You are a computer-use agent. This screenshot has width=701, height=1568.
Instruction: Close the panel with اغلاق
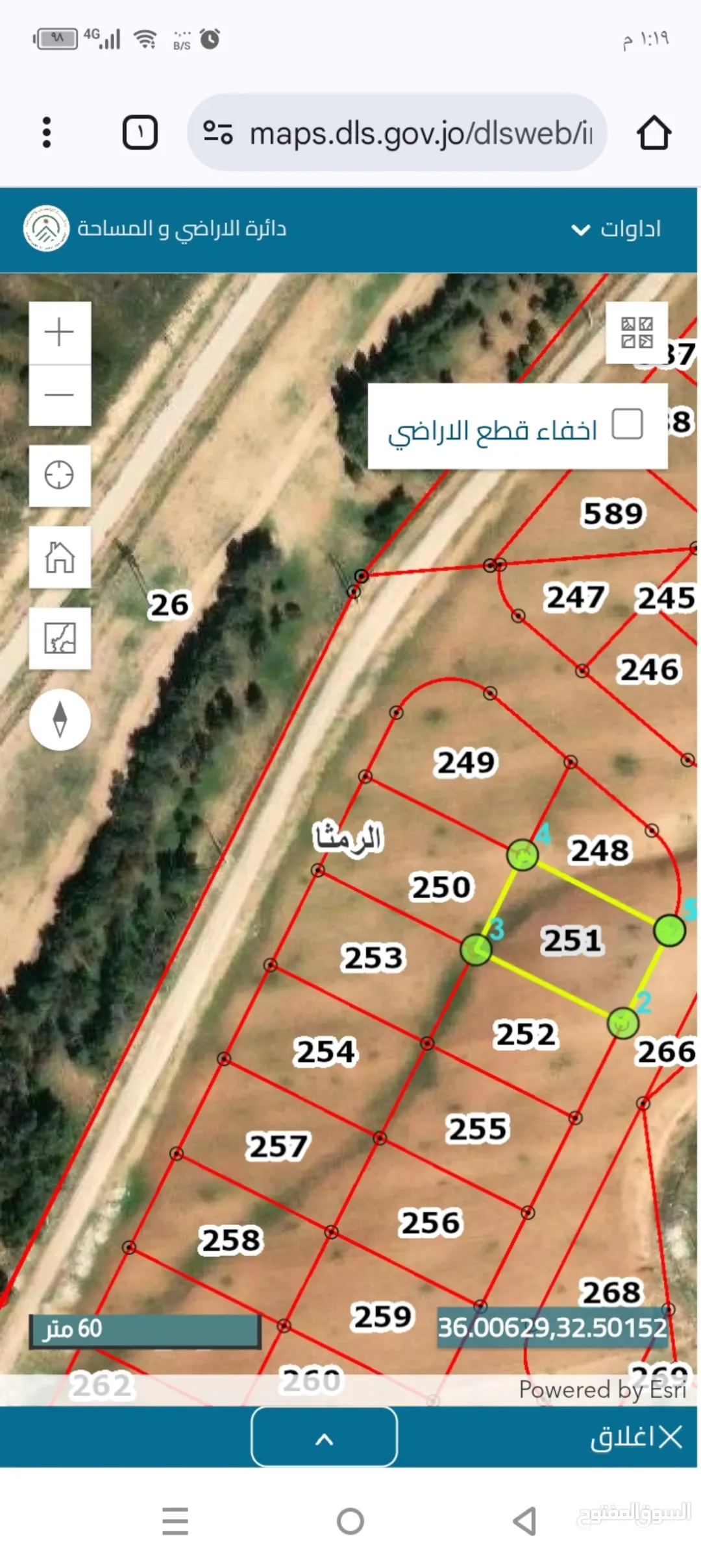(636, 1437)
